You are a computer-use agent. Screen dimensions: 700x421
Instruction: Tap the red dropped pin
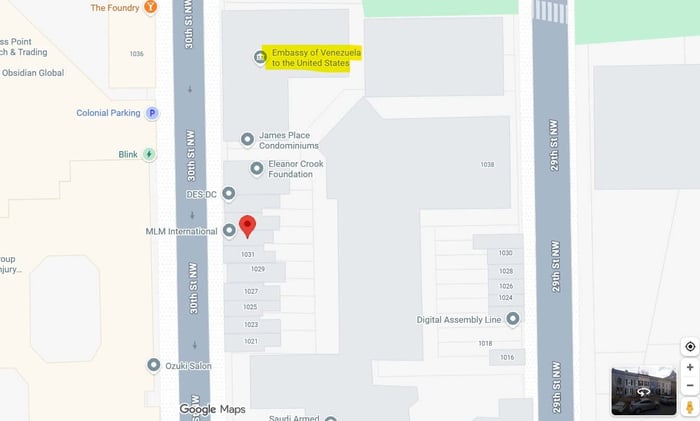pyautogui.click(x=248, y=226)
